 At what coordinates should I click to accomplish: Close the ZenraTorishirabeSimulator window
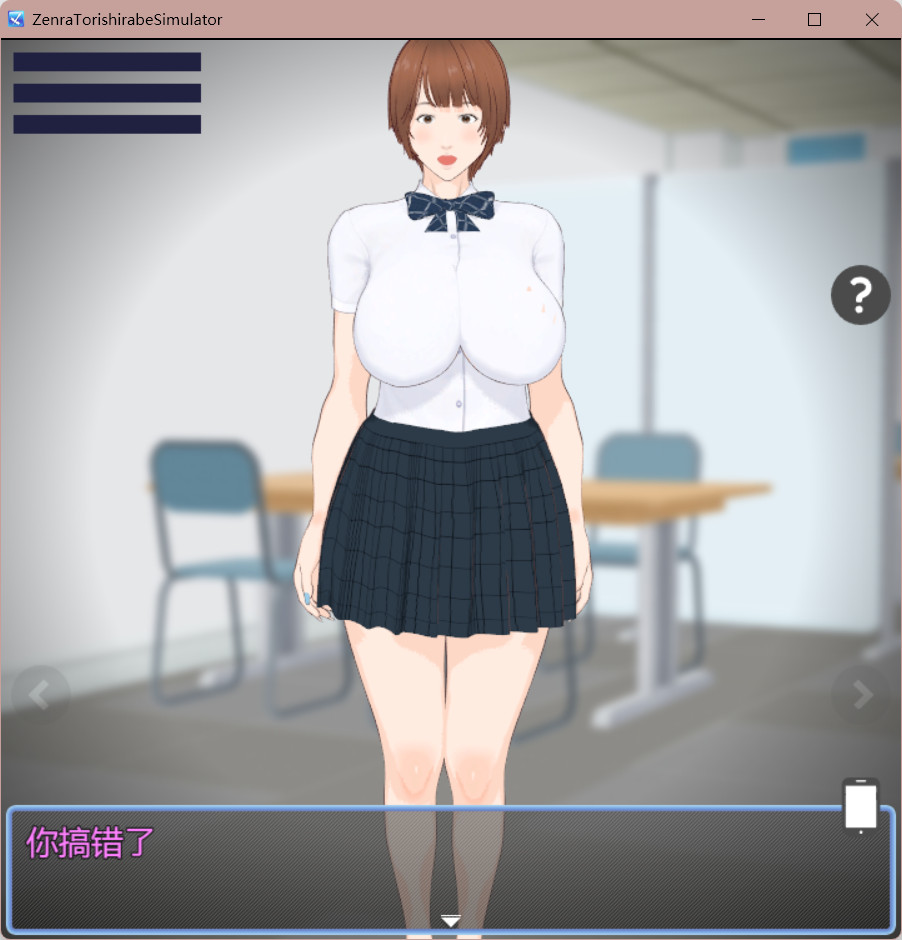pos(871,19)
